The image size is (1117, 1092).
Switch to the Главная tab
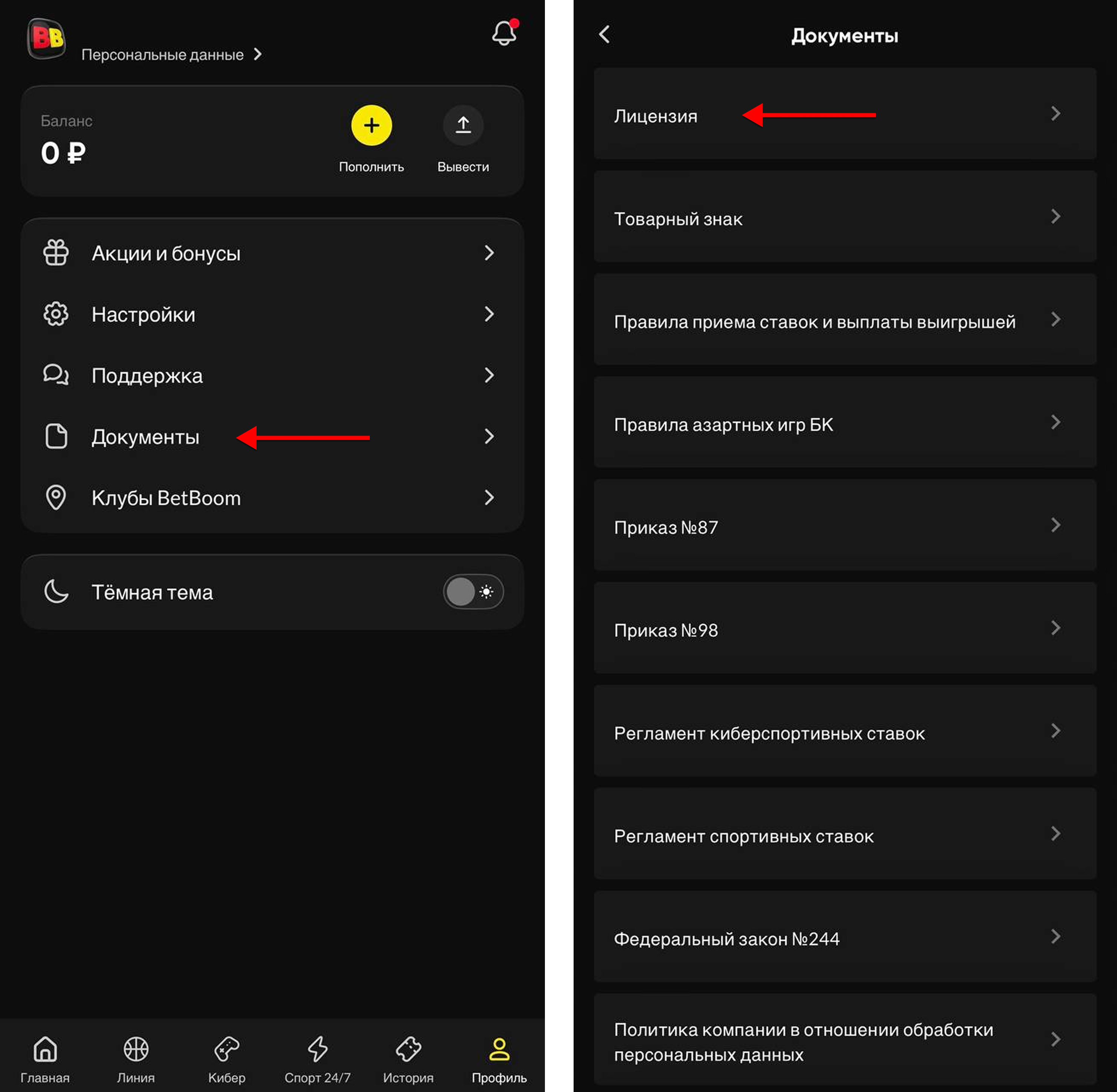45,1059
